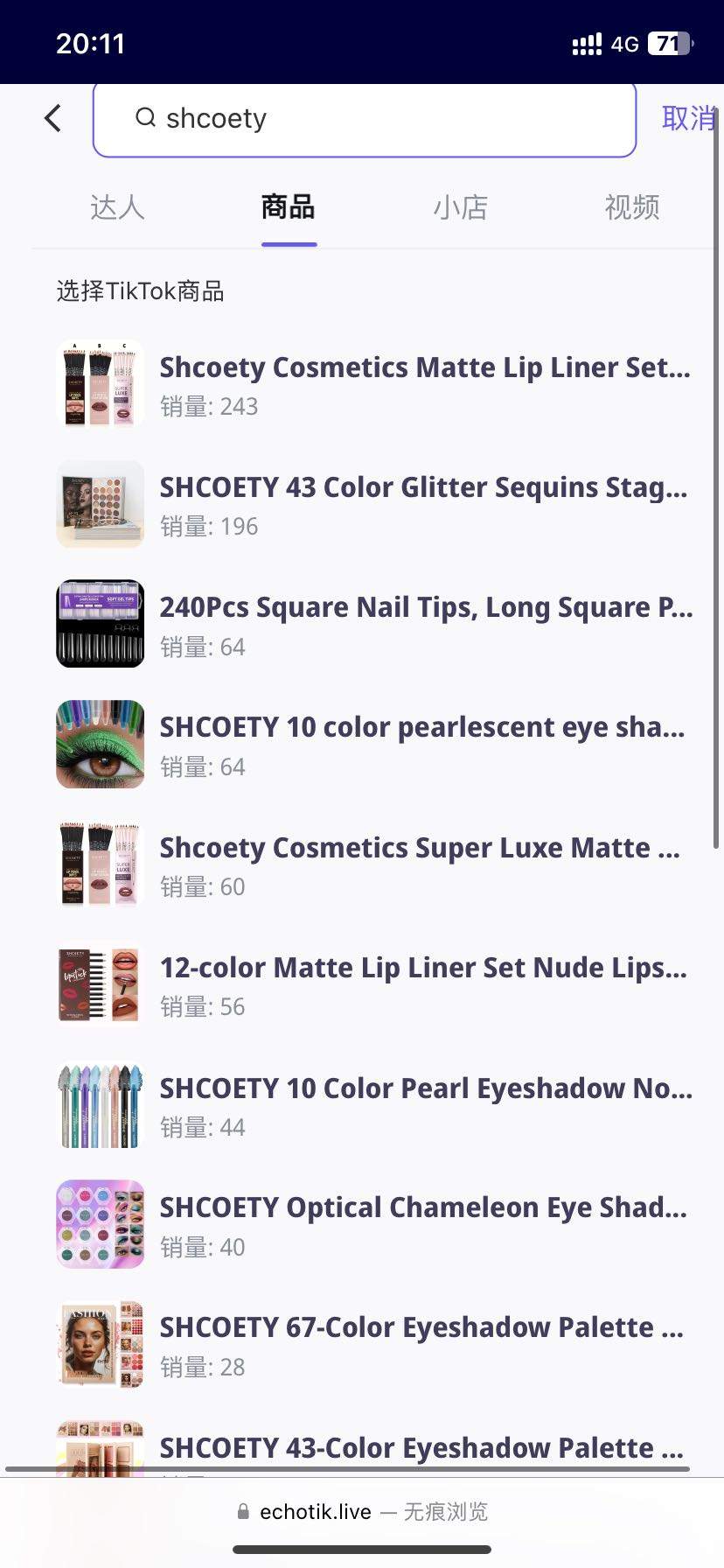Open SHCOETY 43 Color Glitter Sequins product
Image resolution: width=724 pixels, height=1568 pixels.
click(423, 488)
